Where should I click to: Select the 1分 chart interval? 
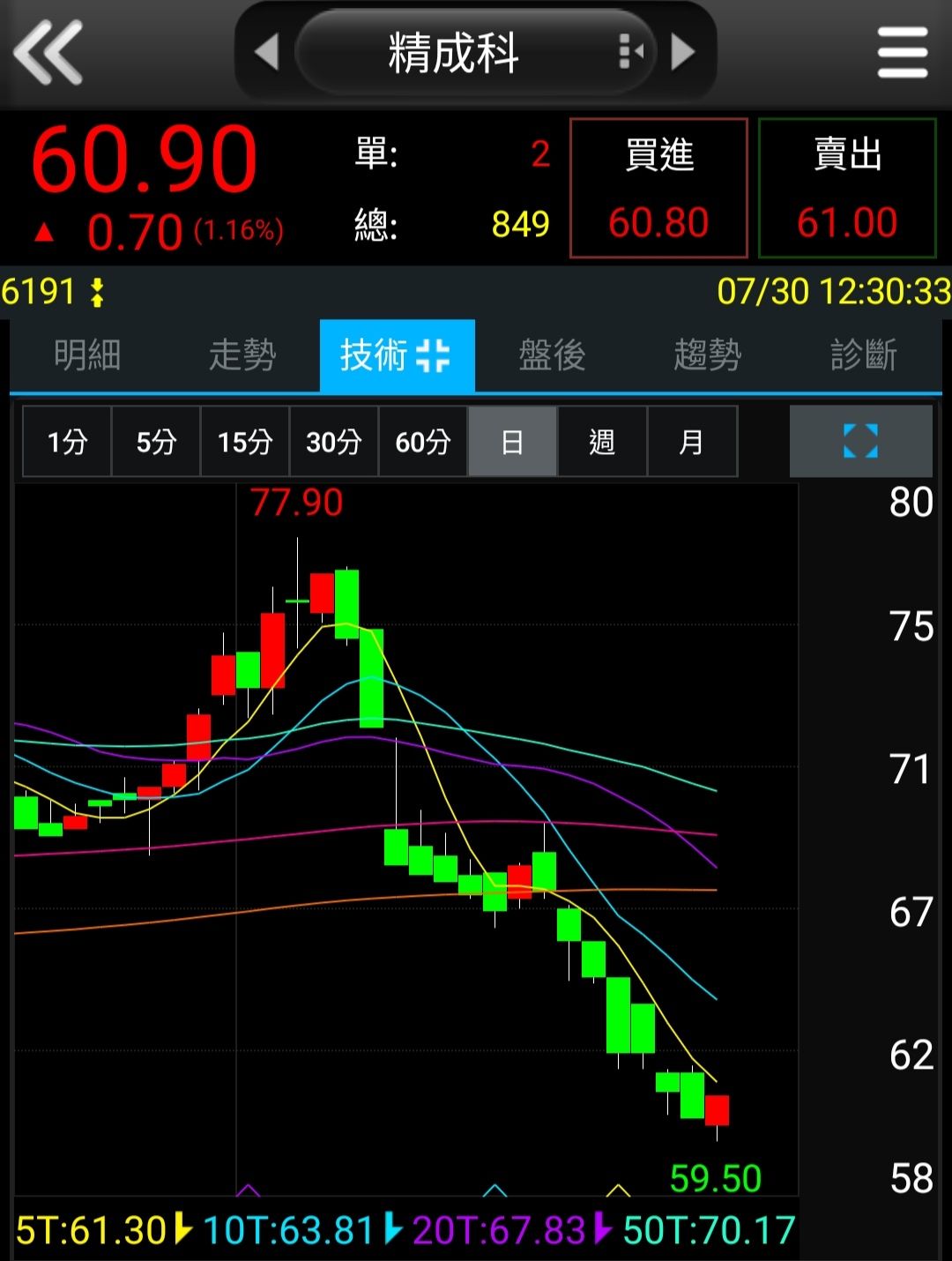click(67, 441)
